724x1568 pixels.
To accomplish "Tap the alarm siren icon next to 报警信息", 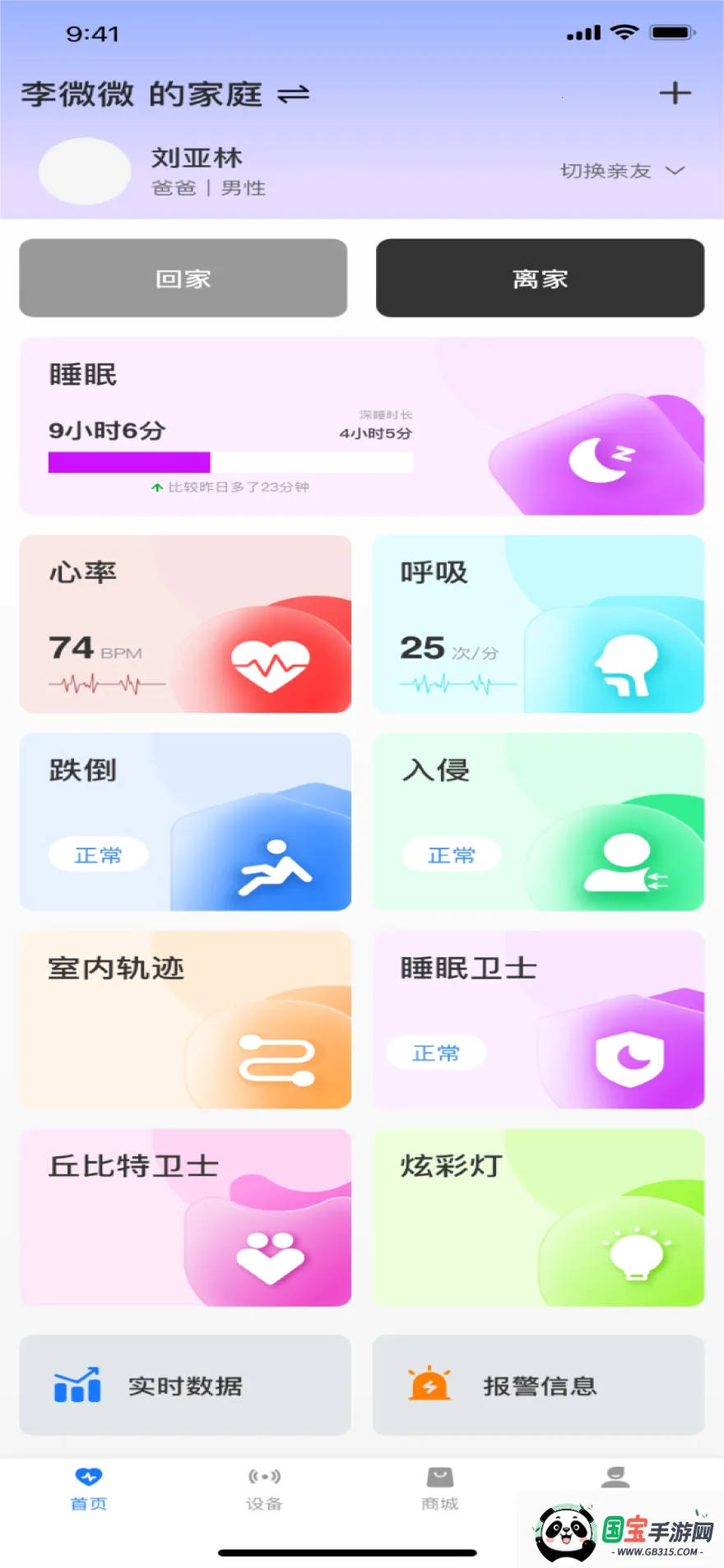I will 431,1385.
